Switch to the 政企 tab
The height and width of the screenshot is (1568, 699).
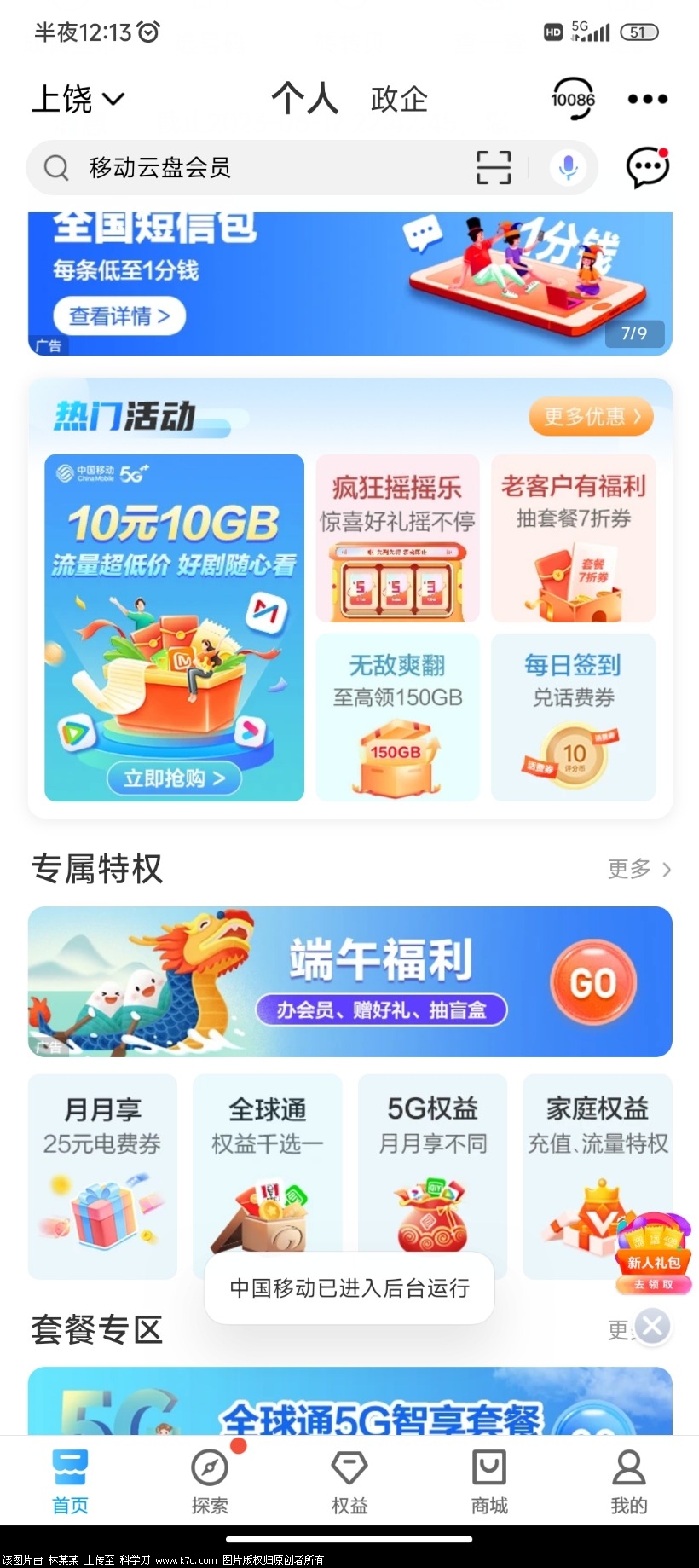point(399,99)
